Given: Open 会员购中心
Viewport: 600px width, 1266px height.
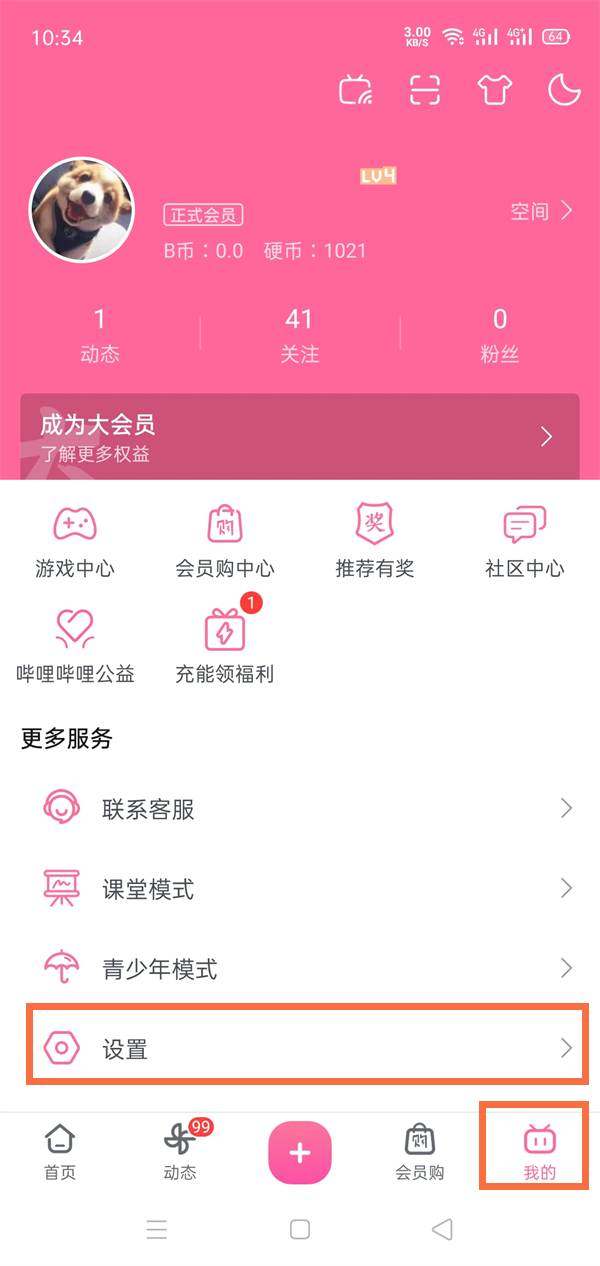Looking at the screenshot, I should [224, 541].
